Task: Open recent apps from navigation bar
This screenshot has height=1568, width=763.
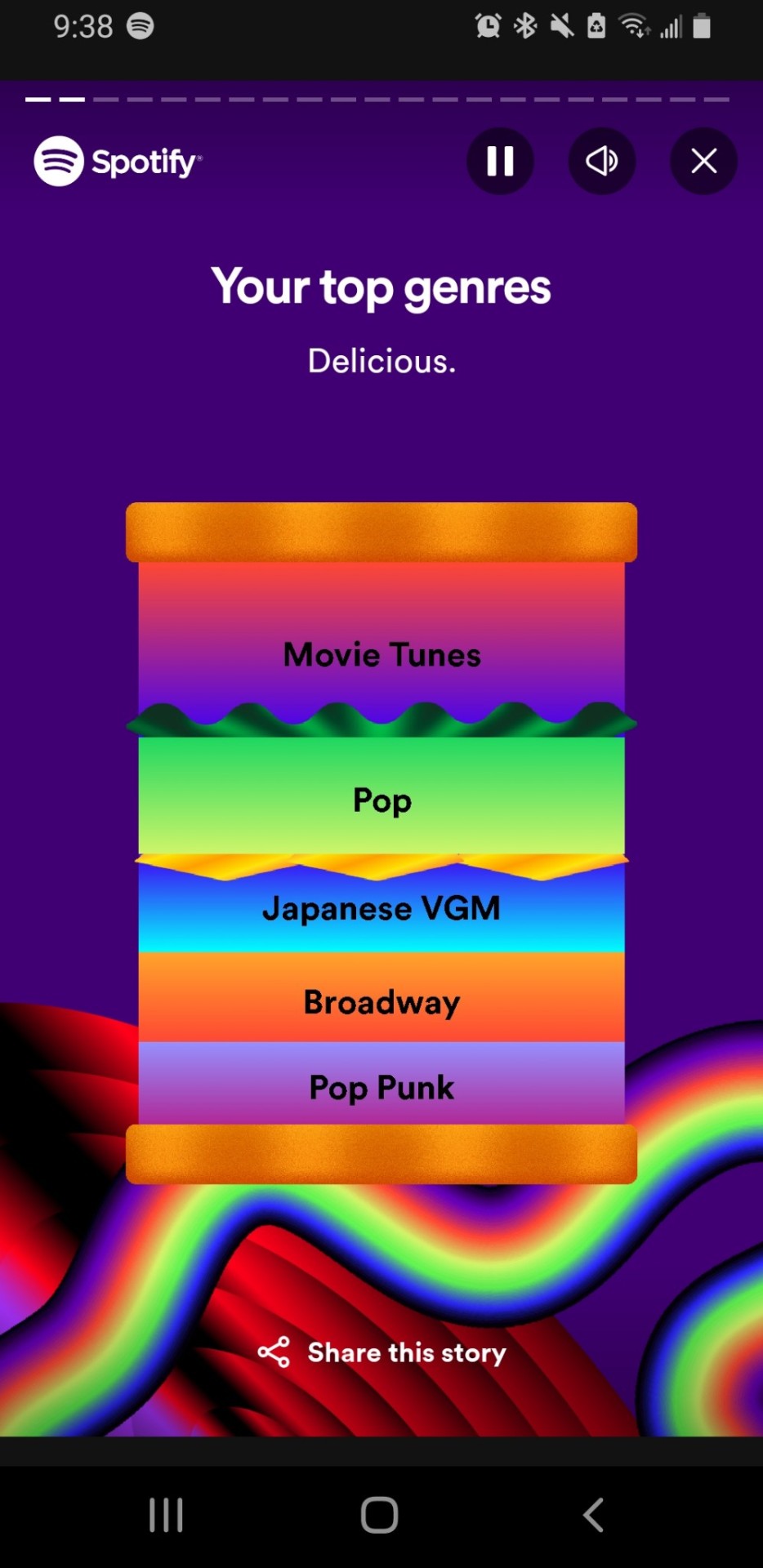Action: coord(166,1515)
